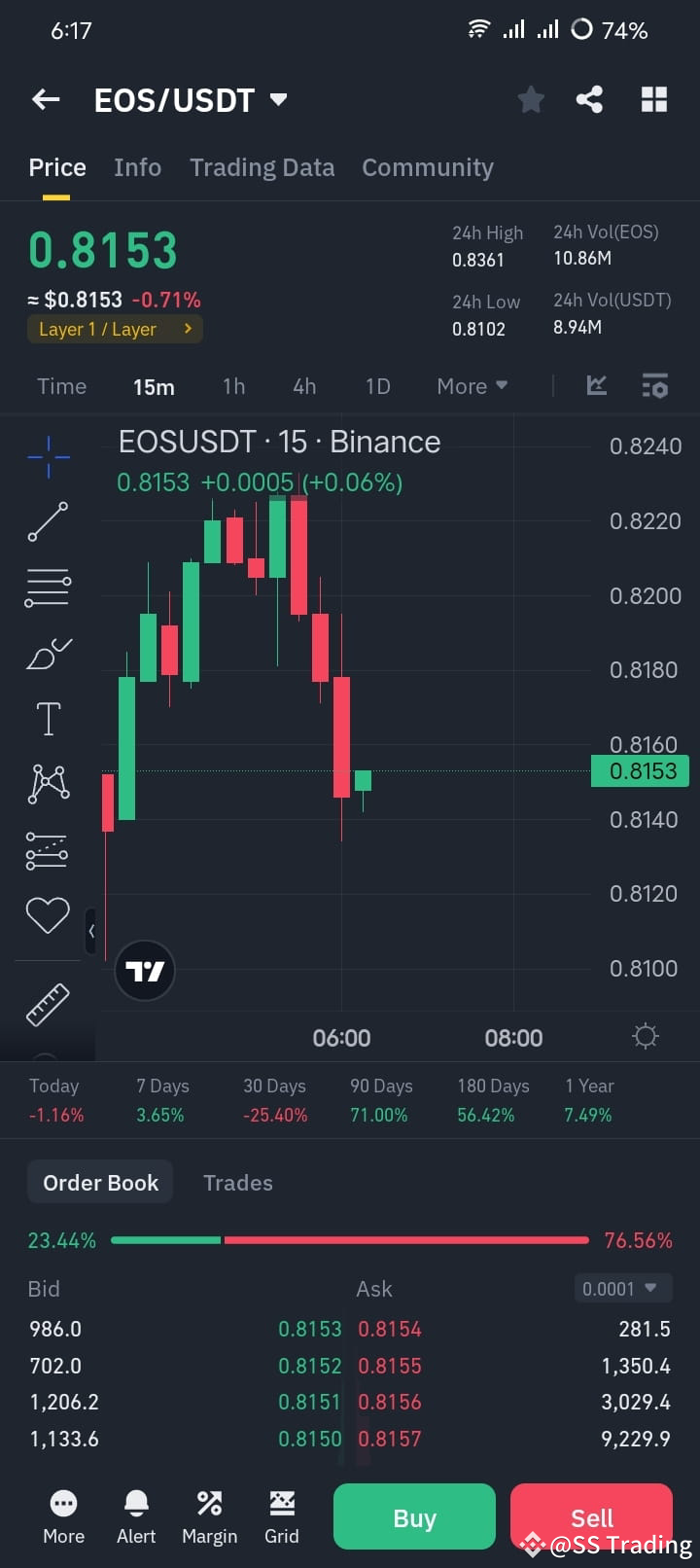The height and width of the screenshot is (1568, 700).
Task: Open the Trades tab
Action: point(237,1182)
